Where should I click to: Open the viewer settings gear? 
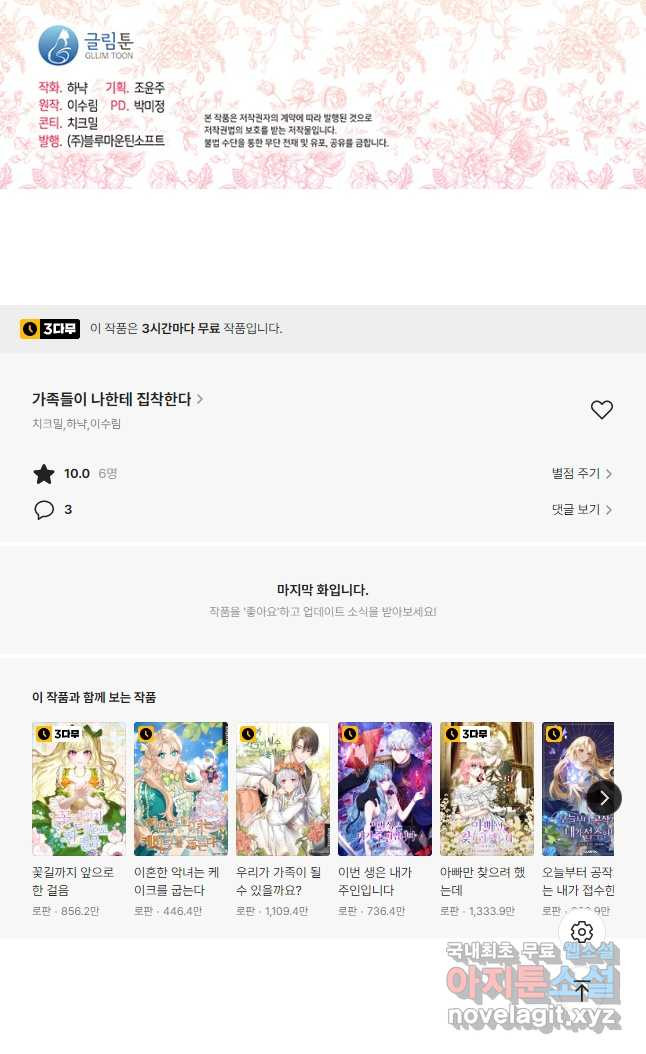tap(582, 932)
